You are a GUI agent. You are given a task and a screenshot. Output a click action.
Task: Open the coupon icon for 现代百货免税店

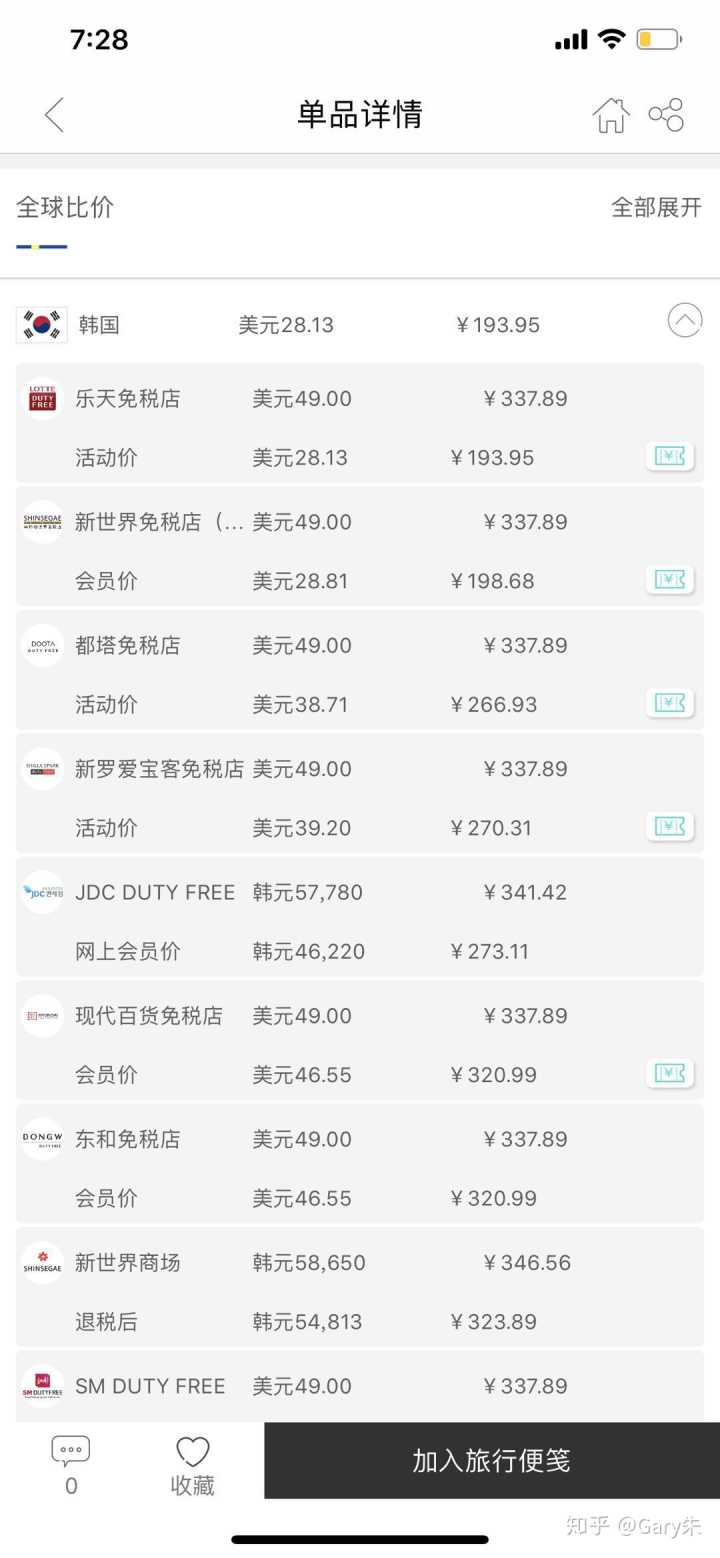coord(669,1073)
